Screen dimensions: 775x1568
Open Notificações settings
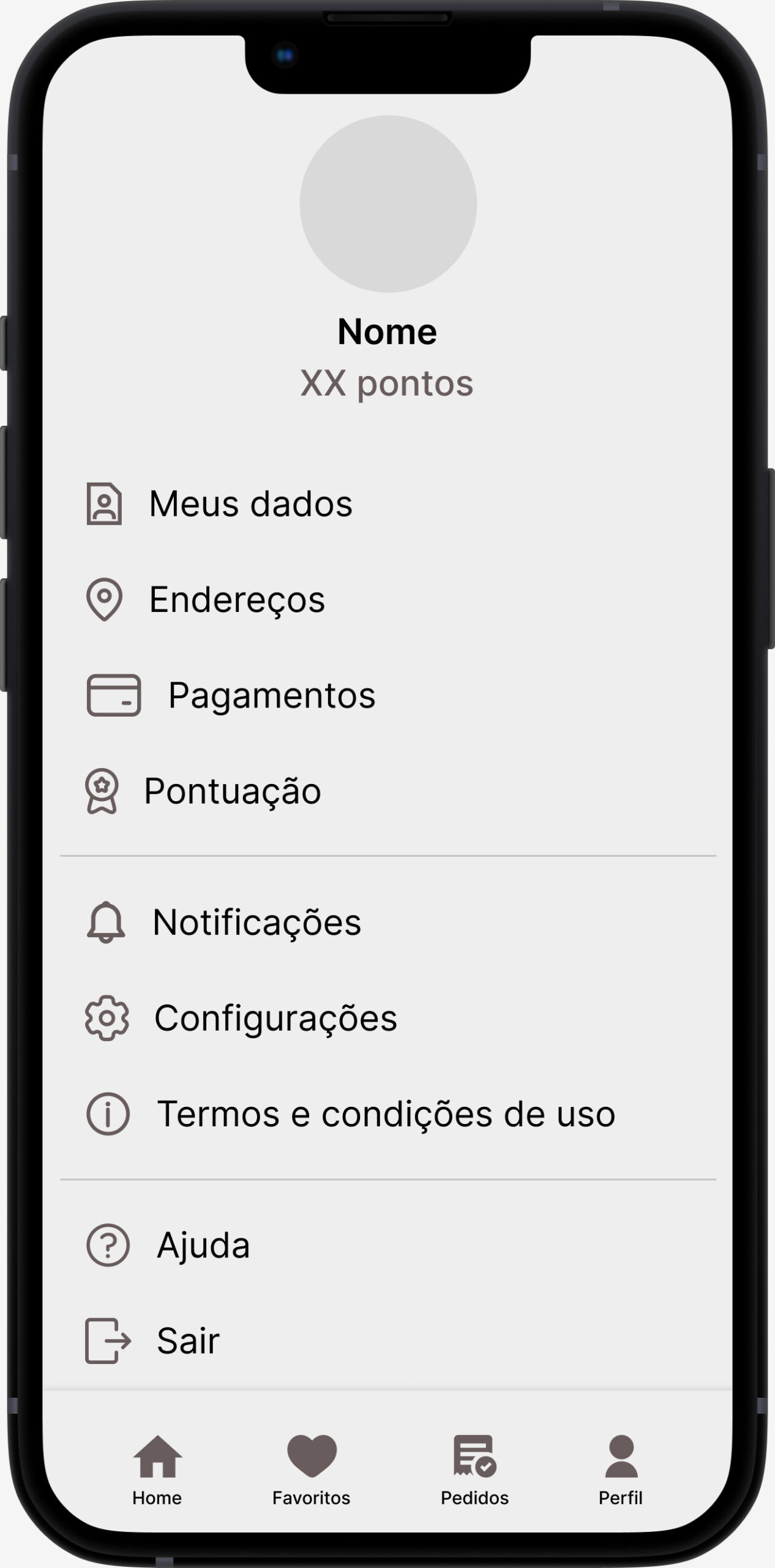(388, 922)
